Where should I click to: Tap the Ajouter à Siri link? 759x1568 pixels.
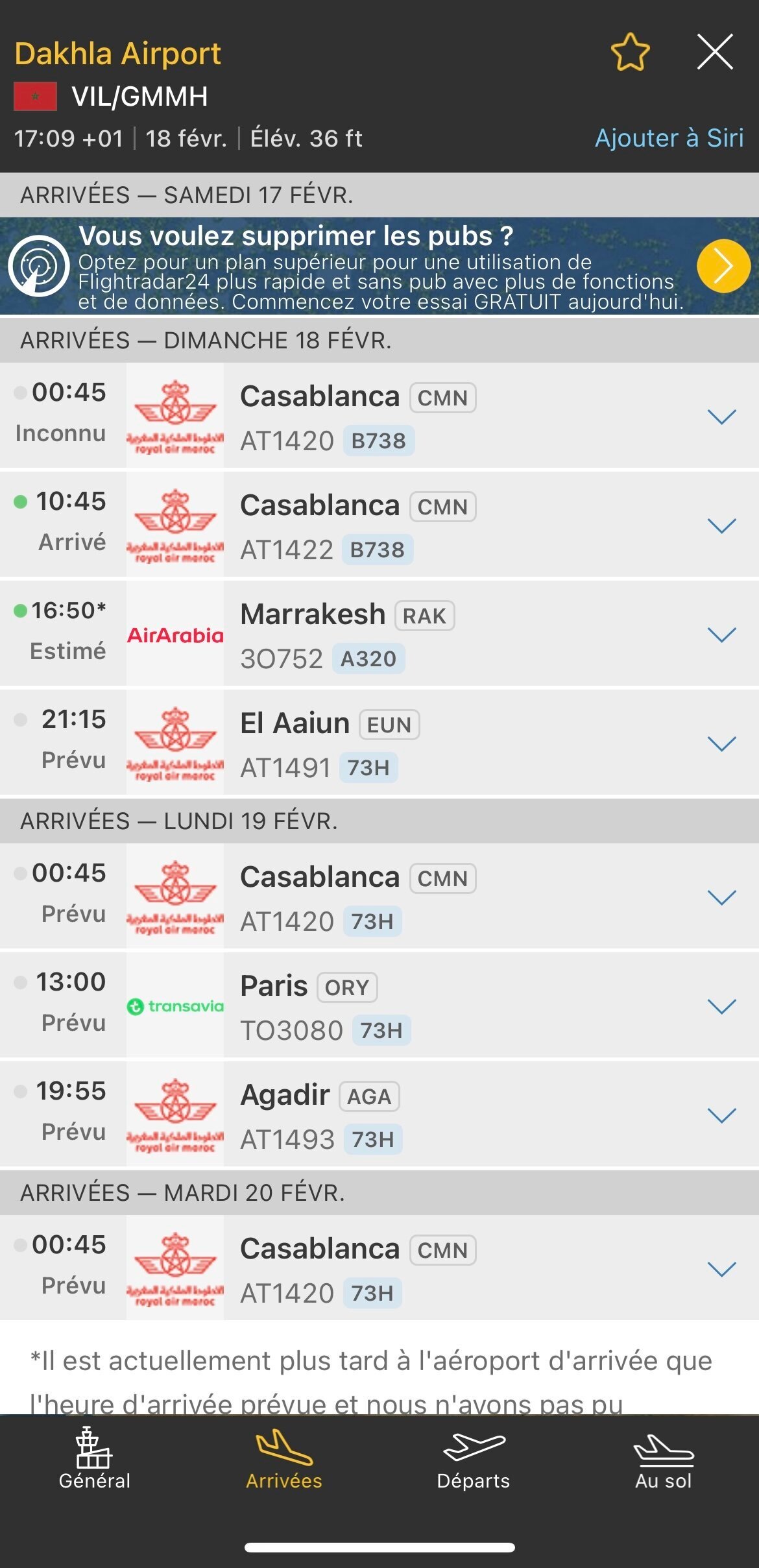[x=669, y=138]
